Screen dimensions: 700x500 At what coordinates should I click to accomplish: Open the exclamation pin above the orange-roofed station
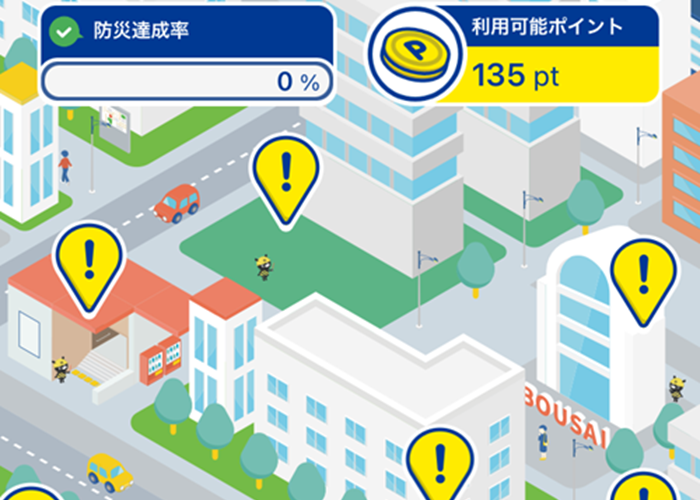(88, 262)
